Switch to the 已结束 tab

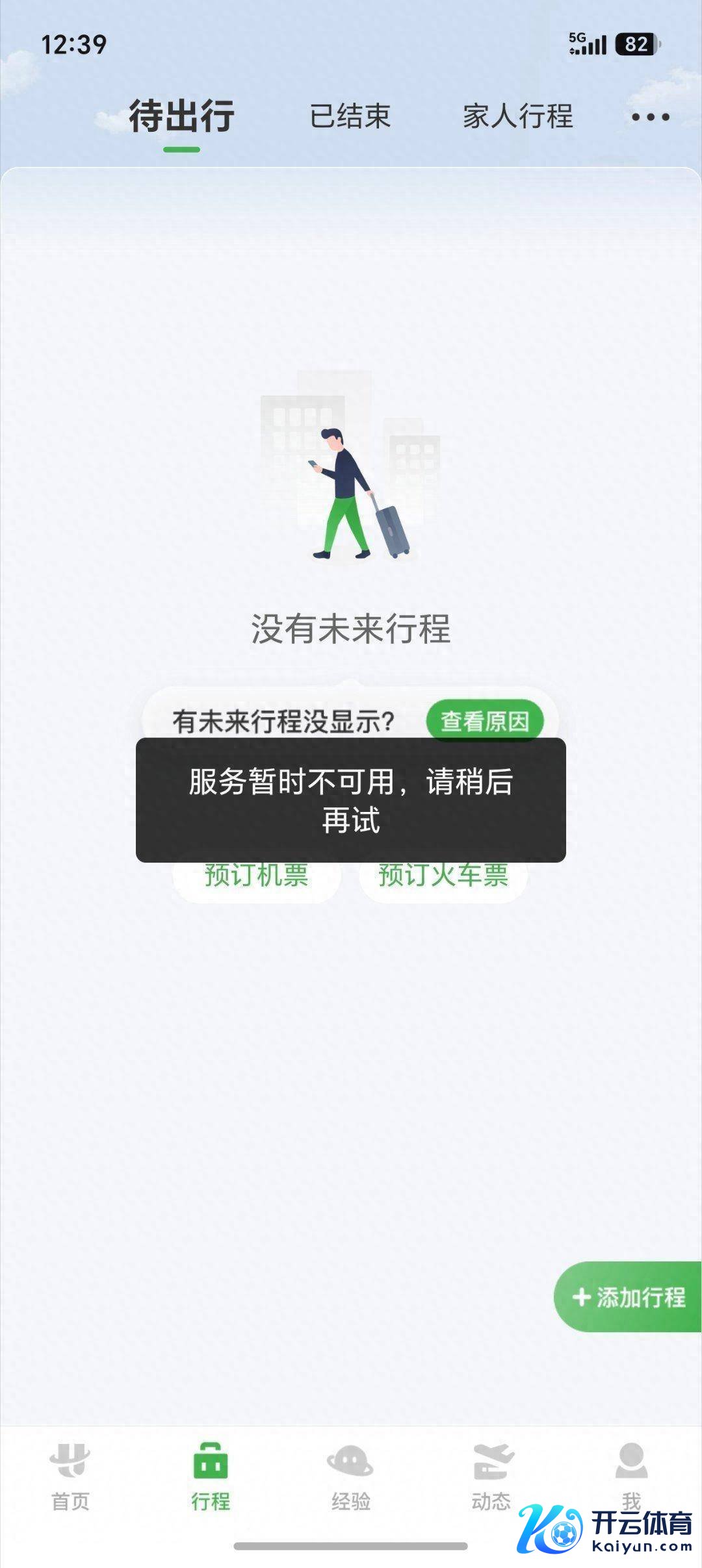350,117
